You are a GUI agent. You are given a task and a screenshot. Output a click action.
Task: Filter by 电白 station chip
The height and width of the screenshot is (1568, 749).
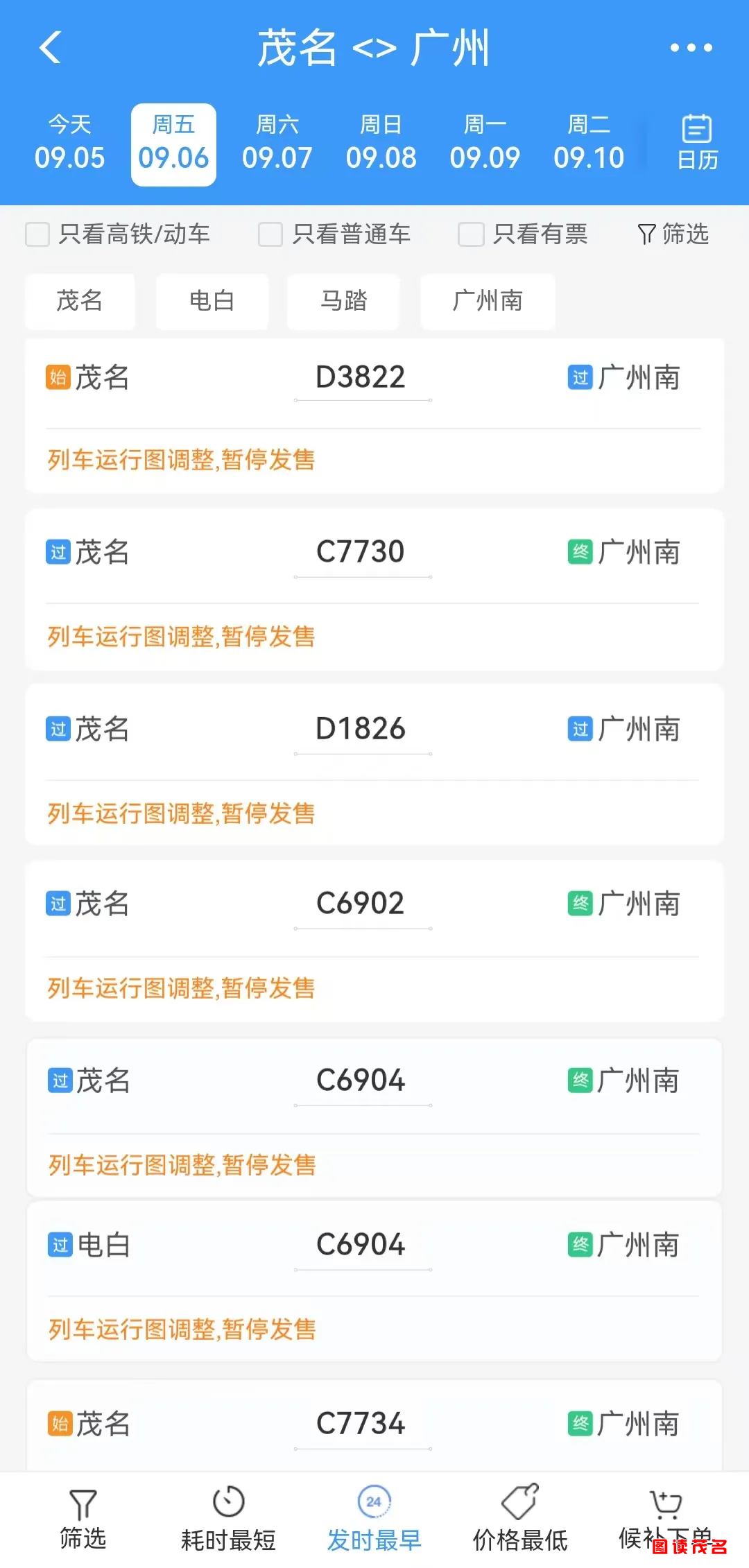[x=212, y=301]
